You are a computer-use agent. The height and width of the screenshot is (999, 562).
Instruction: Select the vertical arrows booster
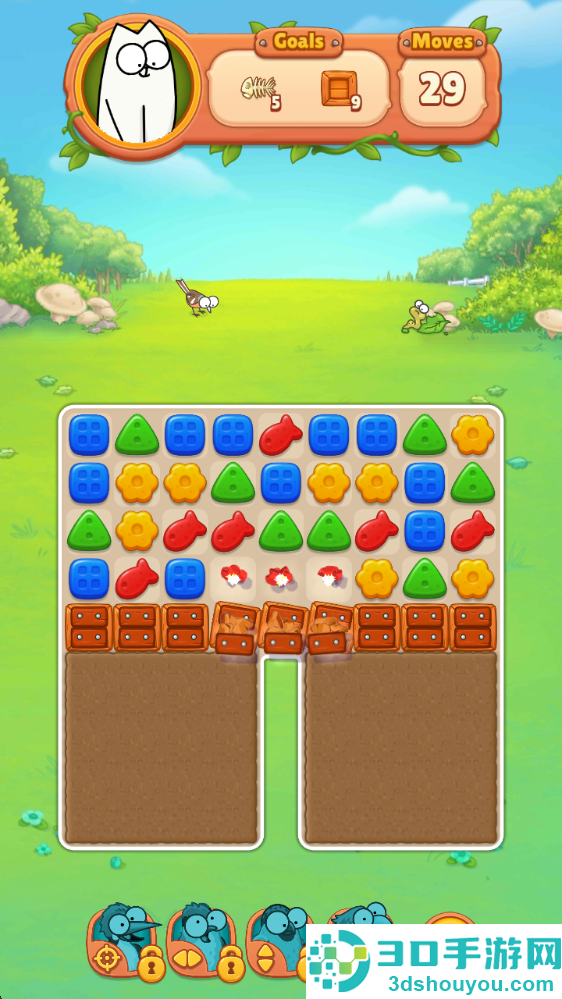[277, 940]
